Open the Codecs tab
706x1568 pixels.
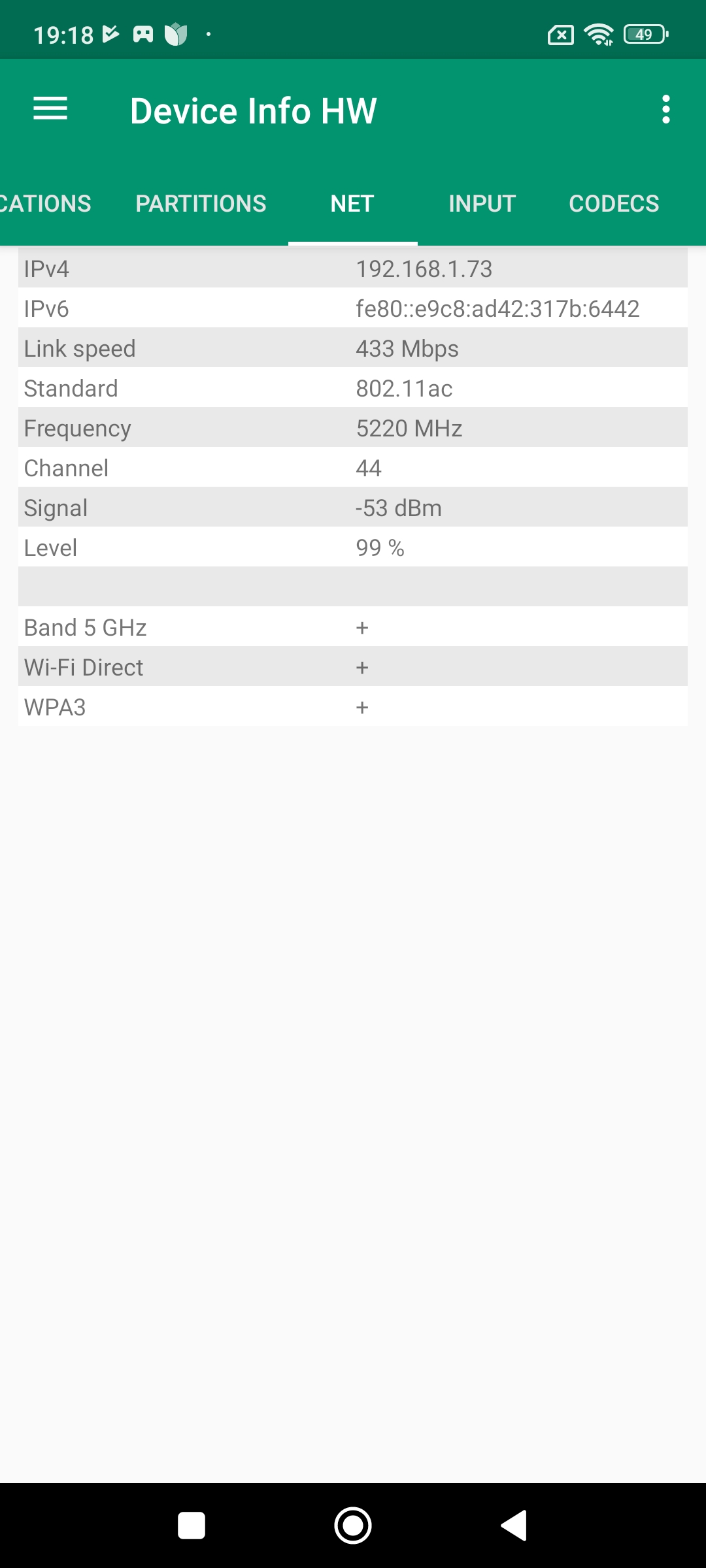coord(614,204)
